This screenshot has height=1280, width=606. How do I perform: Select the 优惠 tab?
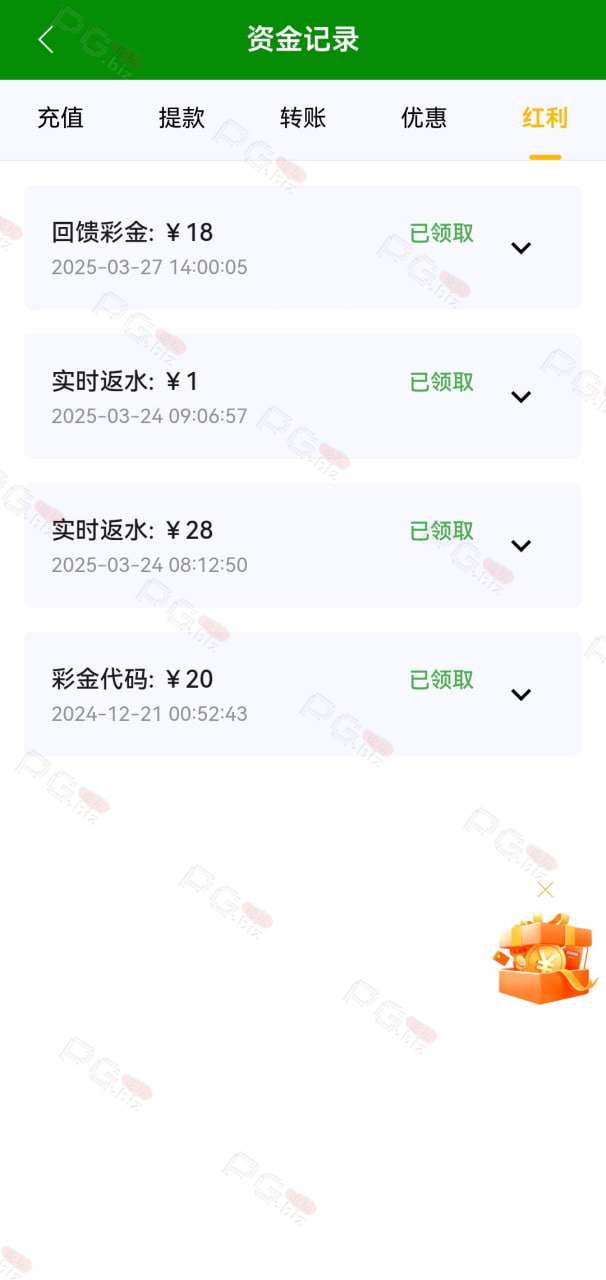point(424,118)
